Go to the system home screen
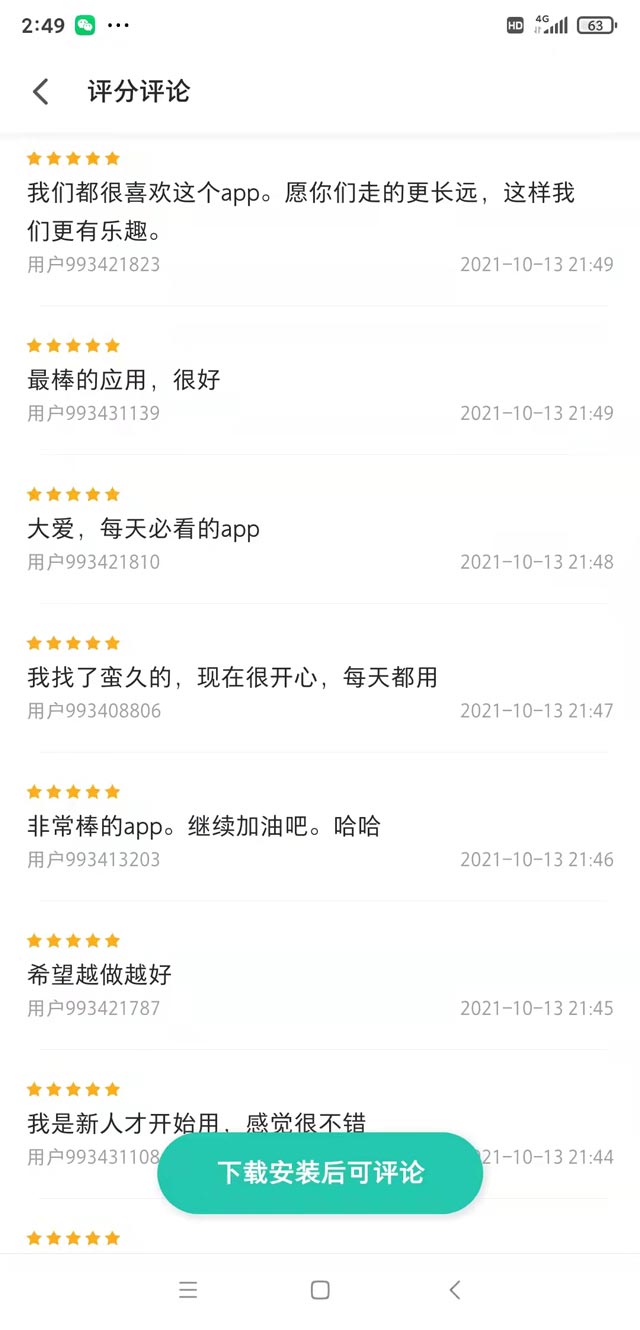The height and width of the screenshot is (1330, 640). (320, 1290)
